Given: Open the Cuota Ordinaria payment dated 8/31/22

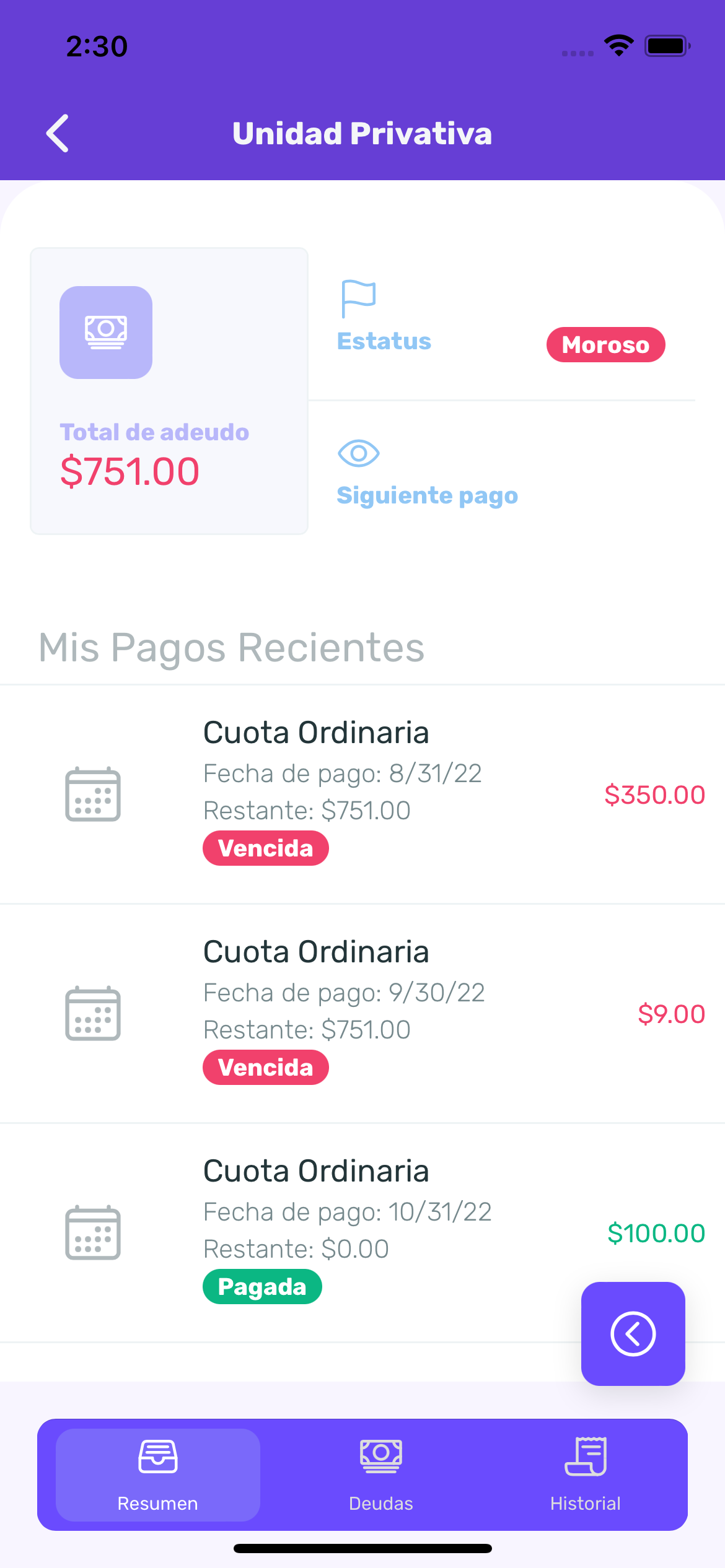Looking at the screenshot, I should tap(362, 795).
